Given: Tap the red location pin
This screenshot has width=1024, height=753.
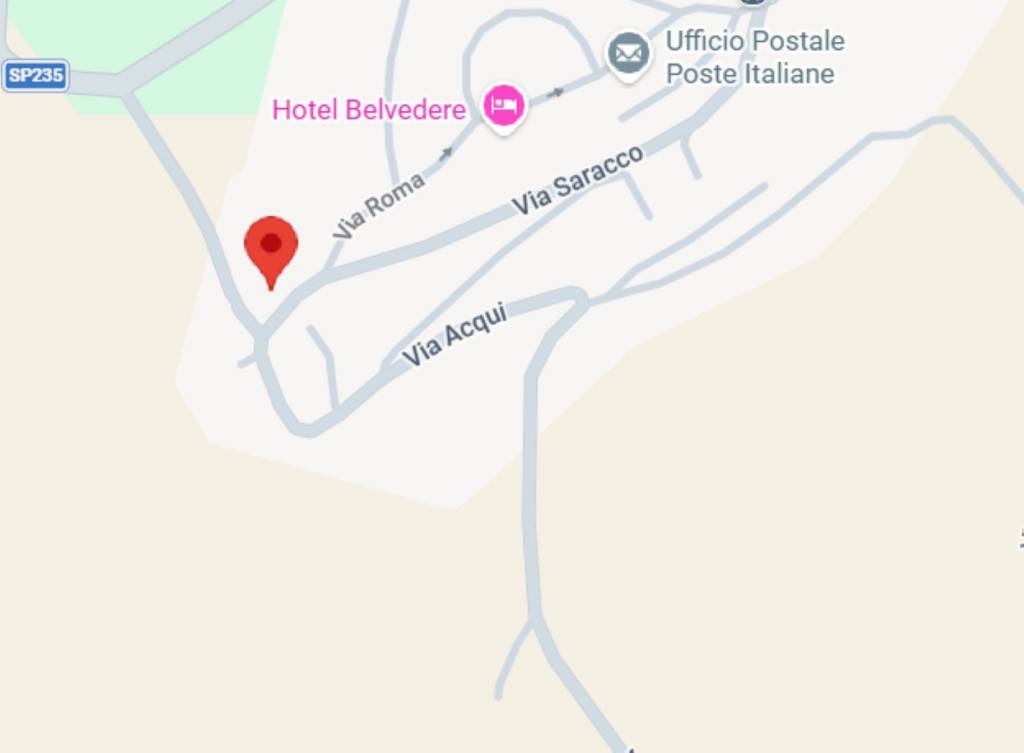Looking at the screenshot, I should point(271,247).
